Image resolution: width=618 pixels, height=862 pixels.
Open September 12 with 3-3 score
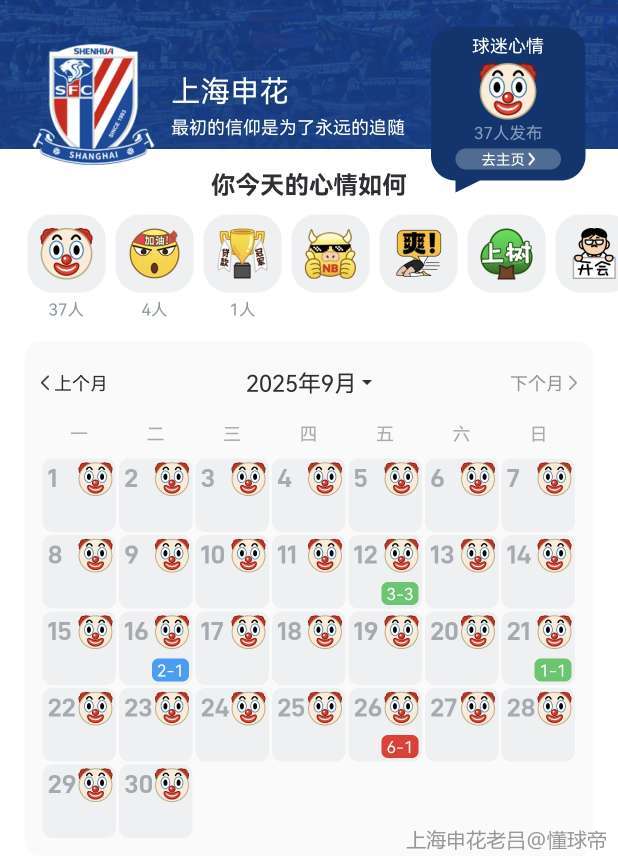pos(385,572)
